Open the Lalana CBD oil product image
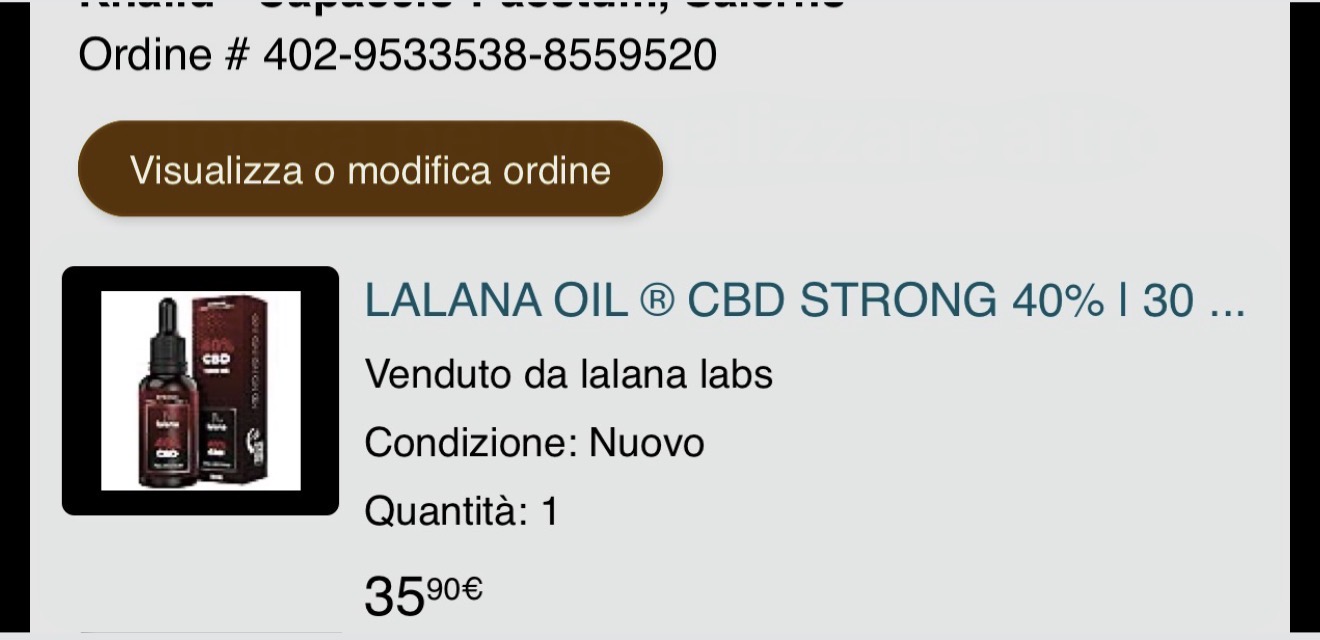1320x640 pixels. point(201,391)
